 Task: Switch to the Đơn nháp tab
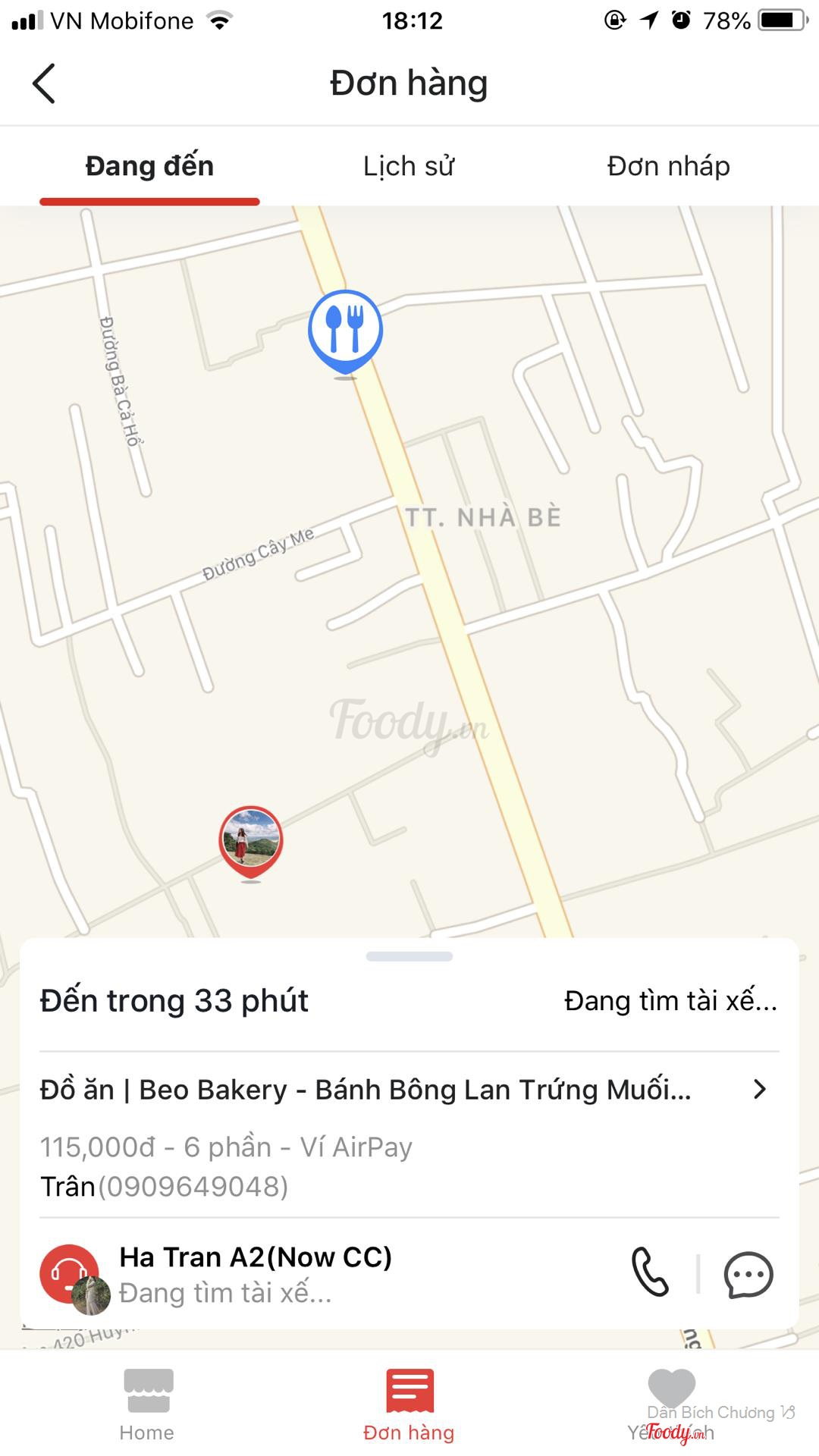click(x=668, y=166)
